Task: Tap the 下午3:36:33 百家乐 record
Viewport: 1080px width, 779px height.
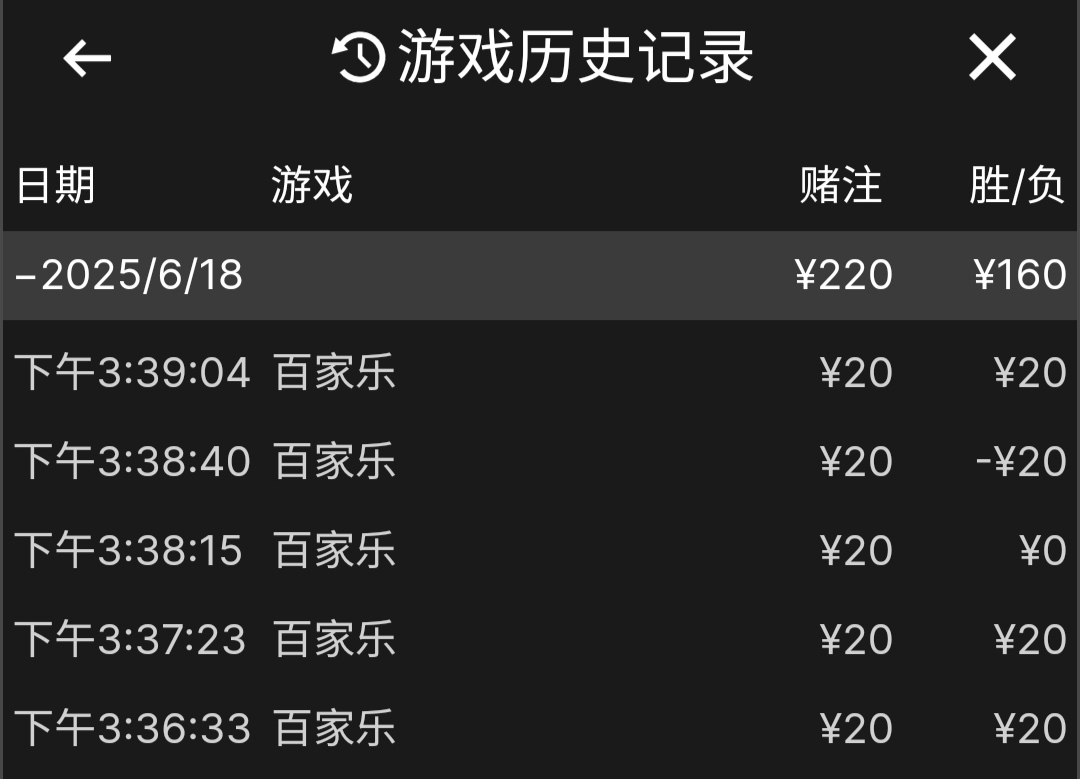Action: pyautogui.click(x=540, y=729)
